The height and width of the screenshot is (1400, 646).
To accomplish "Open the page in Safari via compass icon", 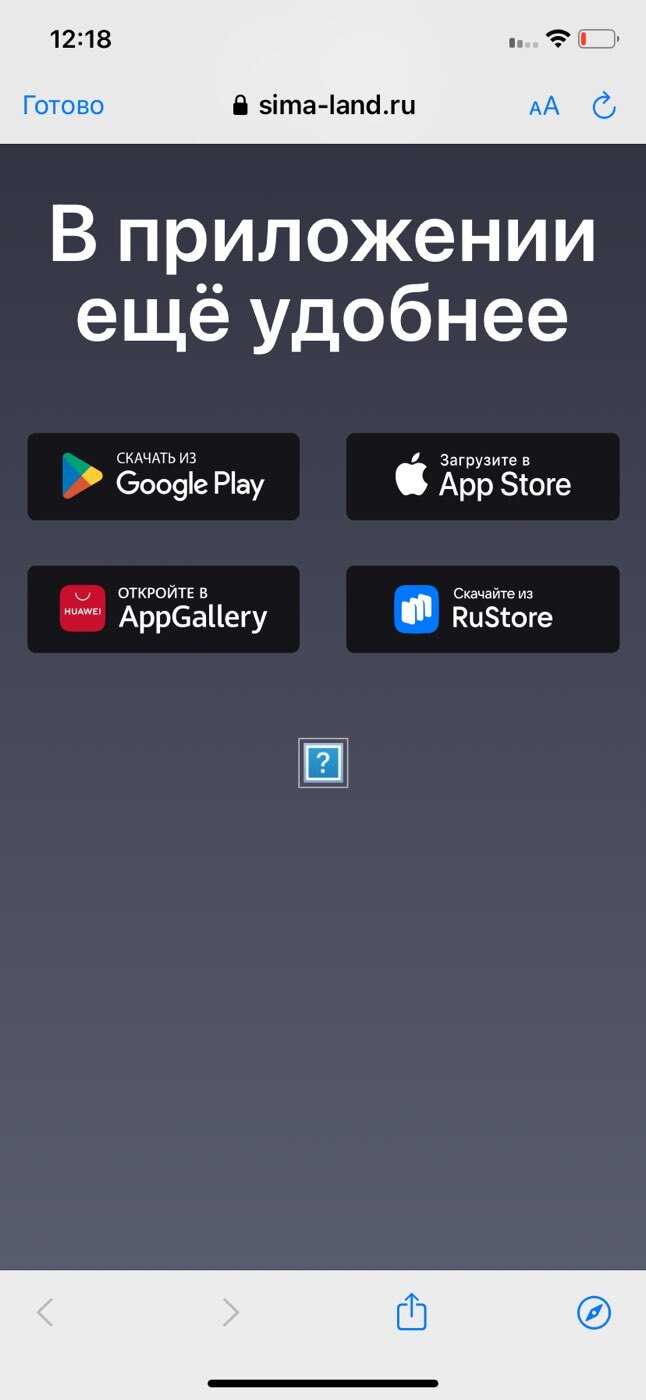I will pyautogui.click(x=594, y=1312).
